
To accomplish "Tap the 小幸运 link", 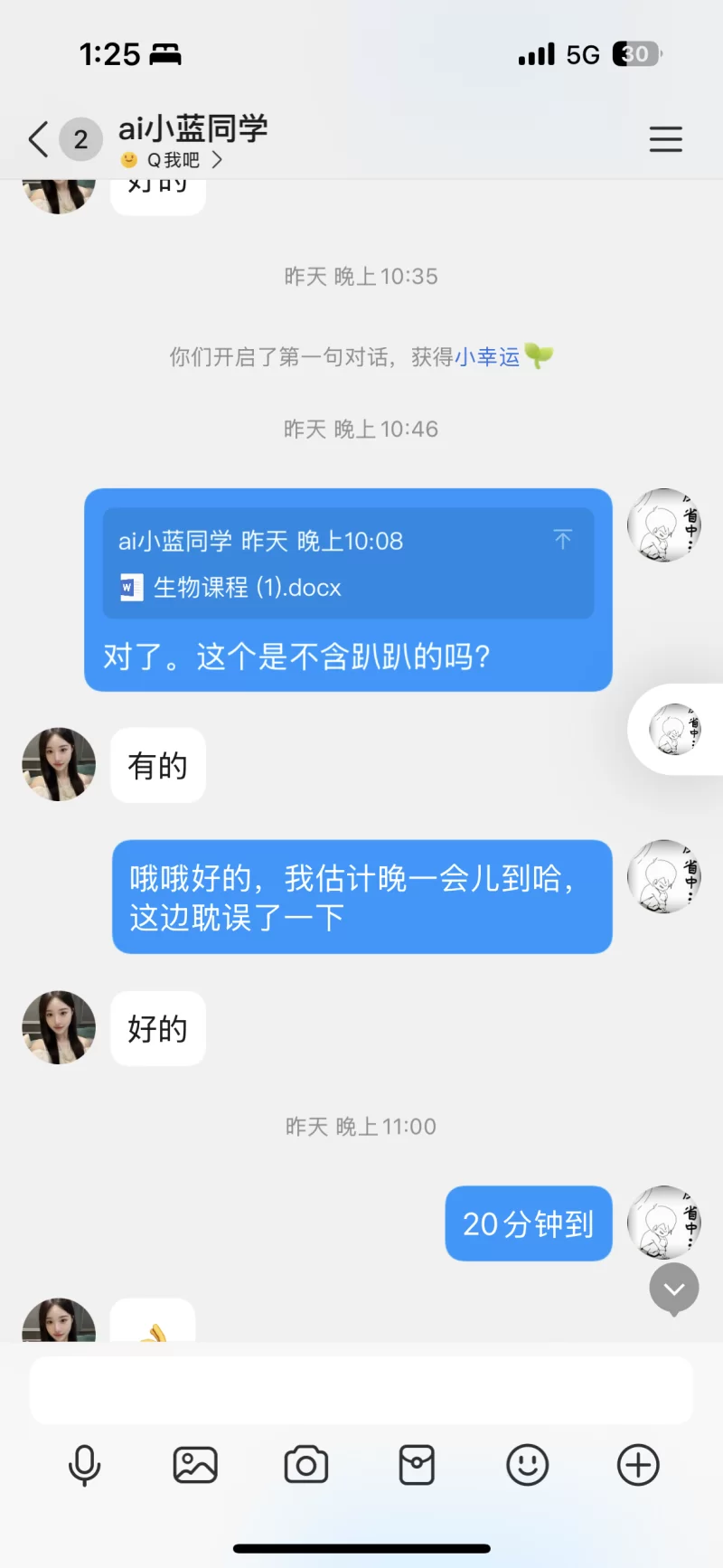I will click(487, 357).
